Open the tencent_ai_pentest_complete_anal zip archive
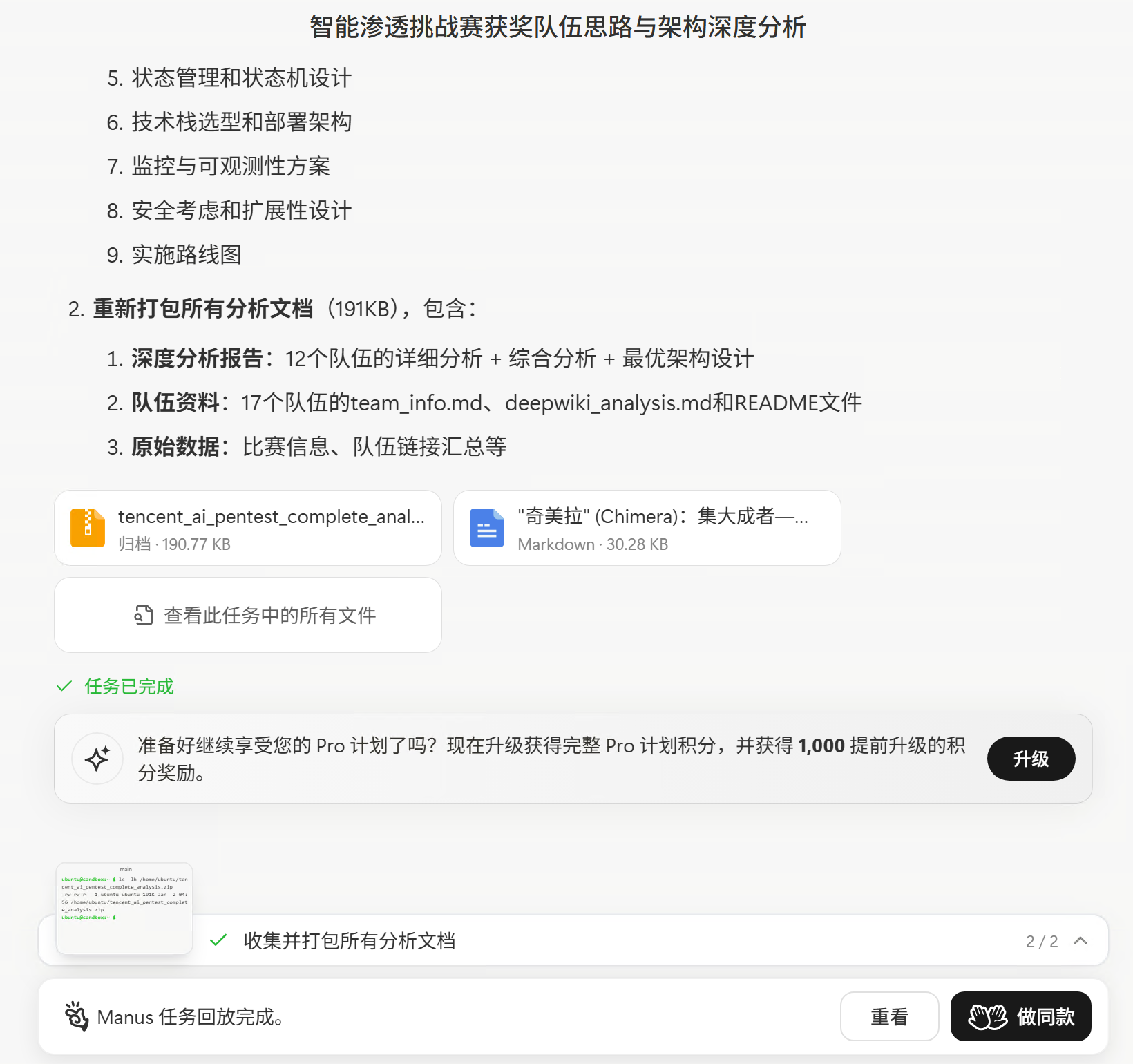Screen dimensions: 1133x1064 tap(247, 529)
